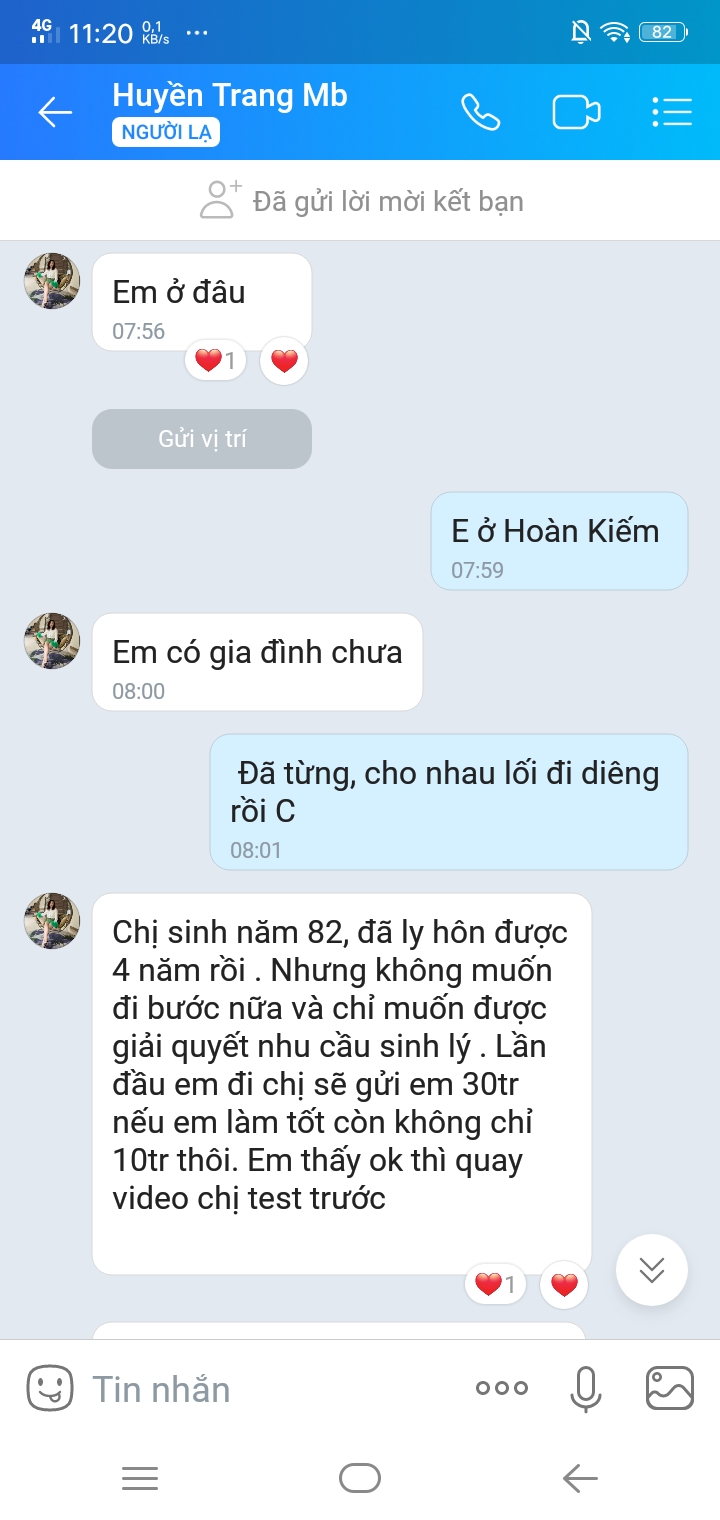
Task: Go to the system home screen
Action: tap(360, 1478)
